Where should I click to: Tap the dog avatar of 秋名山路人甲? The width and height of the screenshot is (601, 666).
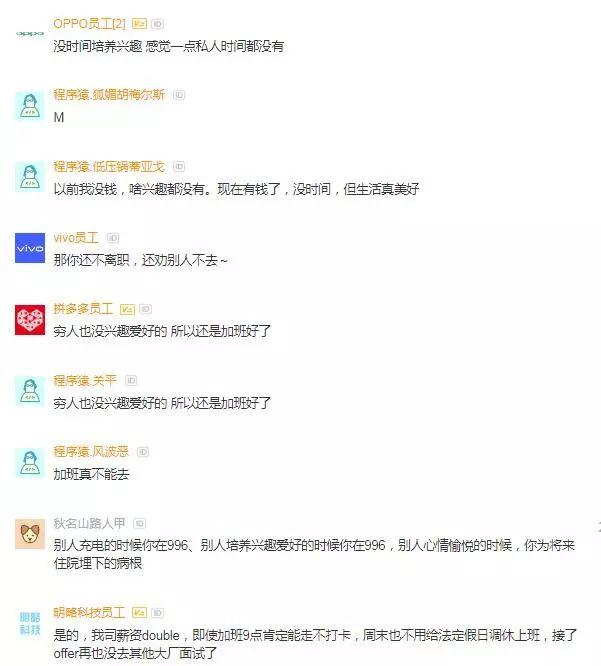click(x=29, y=533)
